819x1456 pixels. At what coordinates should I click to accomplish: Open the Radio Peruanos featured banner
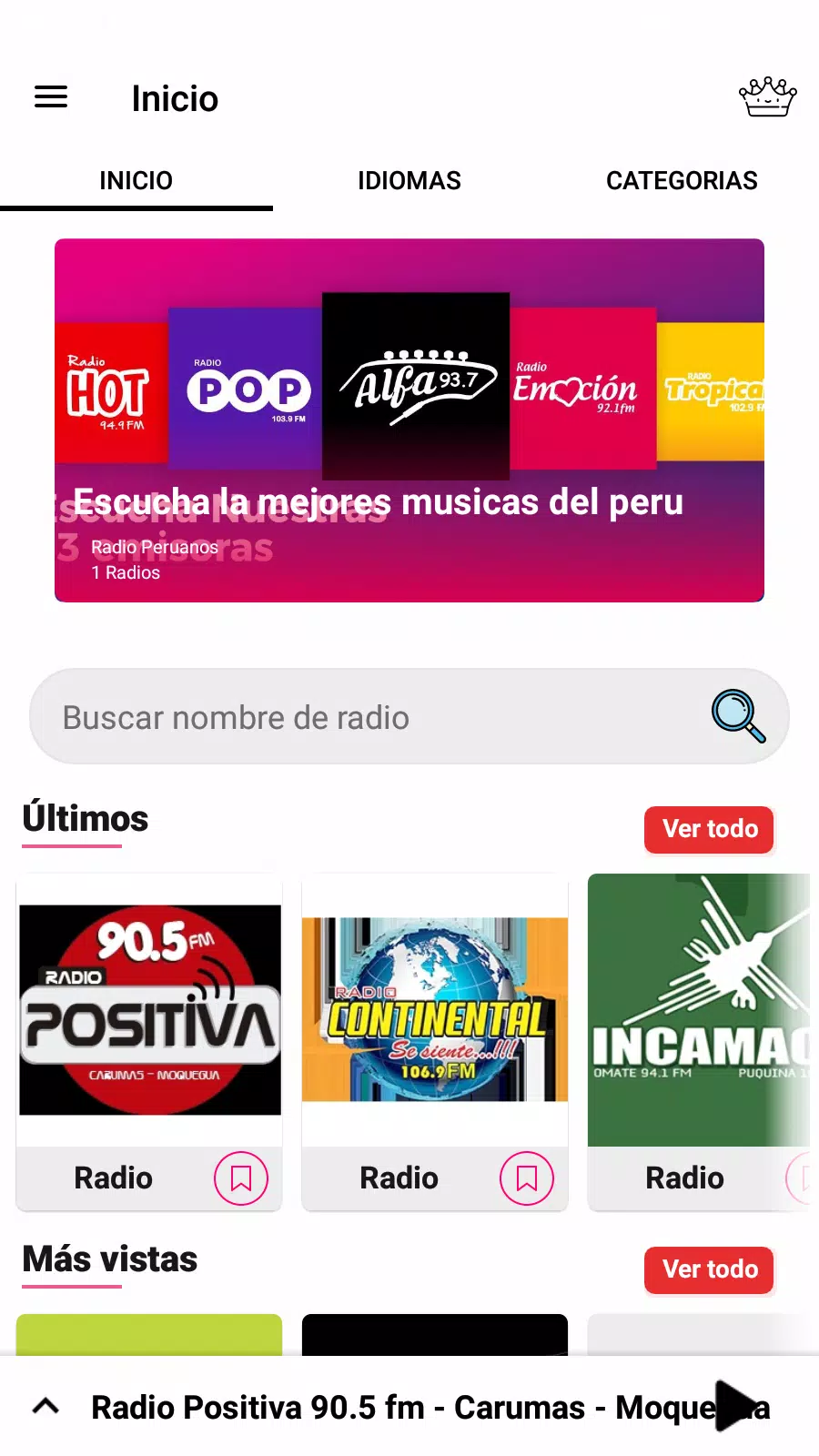point(409,420)
